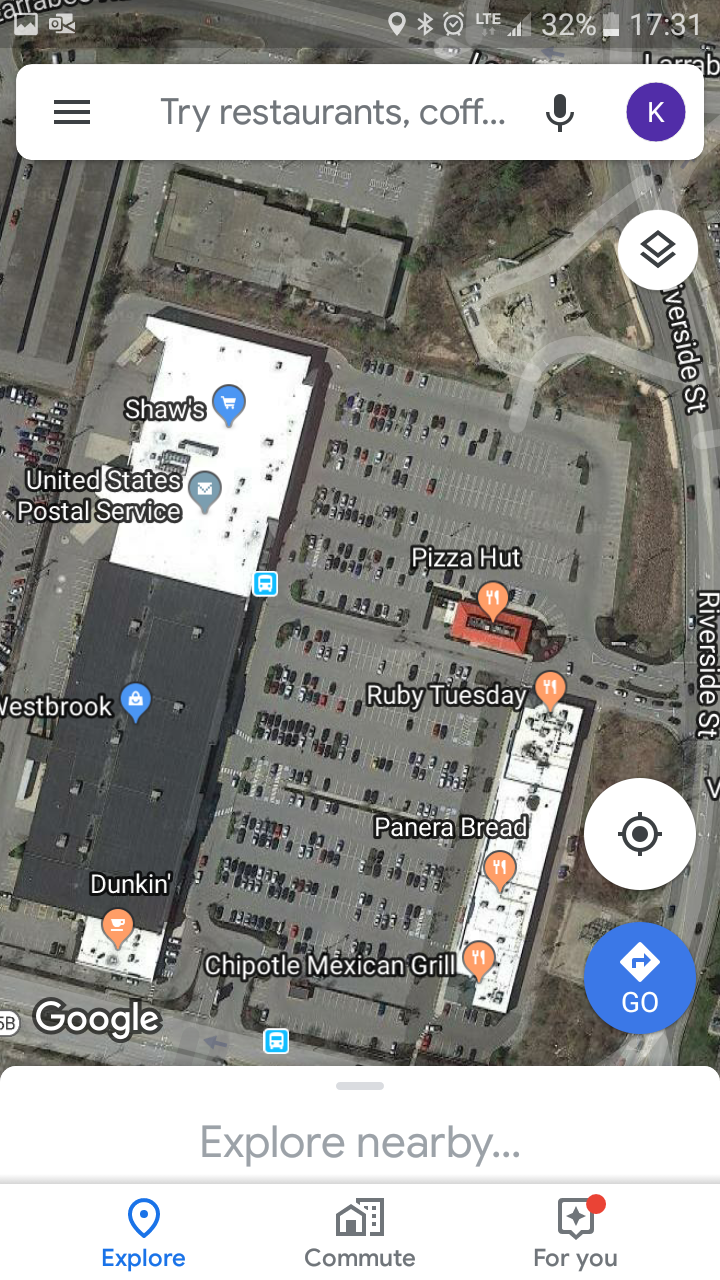Open the map layers selector
This screenshot has height=1280, width=720.
(657, 250)
